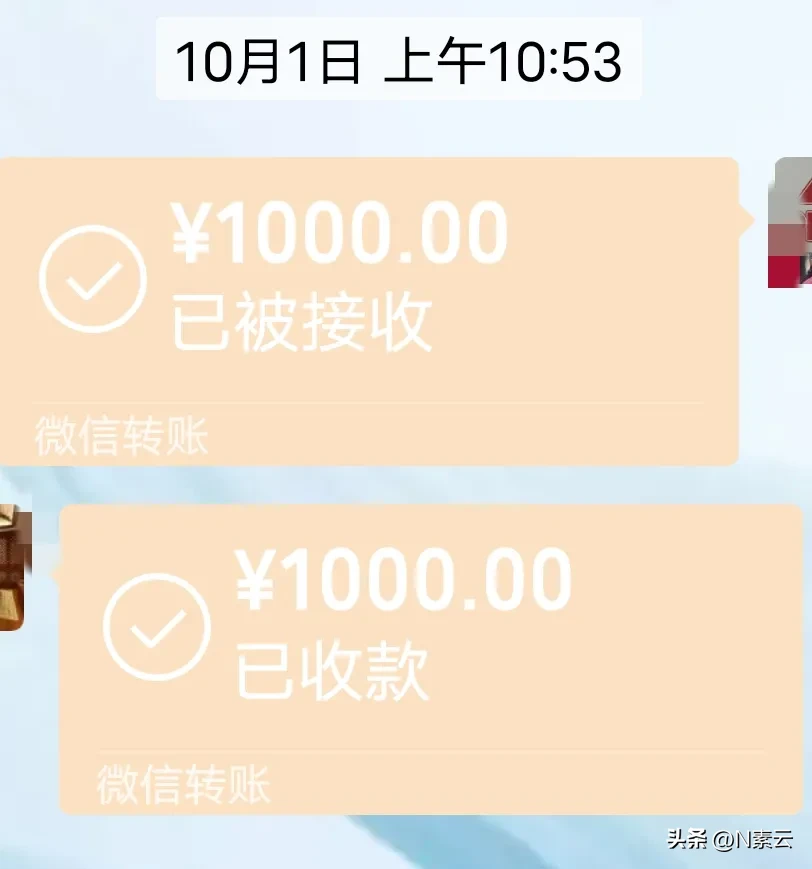View profile of sender beside 已被接收 bubble
The width and height of the screenshot is (812, 869).
tap(791, 223)
